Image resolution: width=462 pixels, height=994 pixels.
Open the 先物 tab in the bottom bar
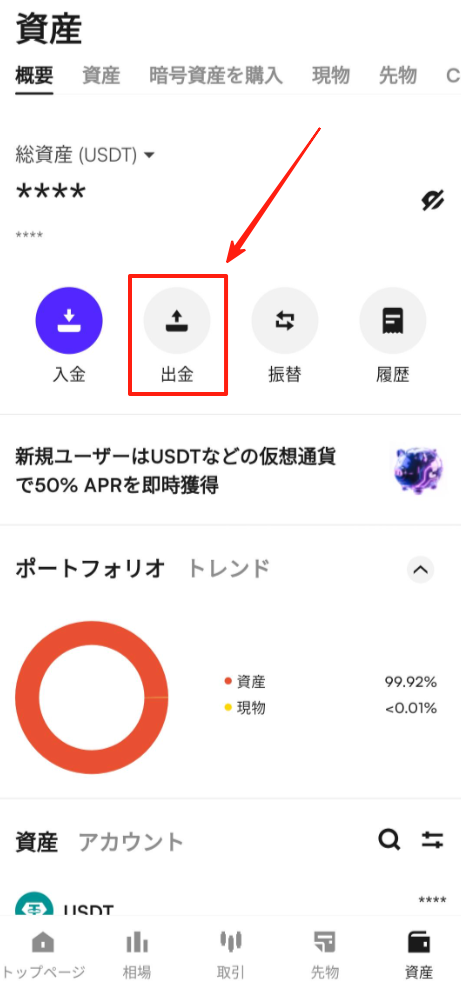(324, 954)
